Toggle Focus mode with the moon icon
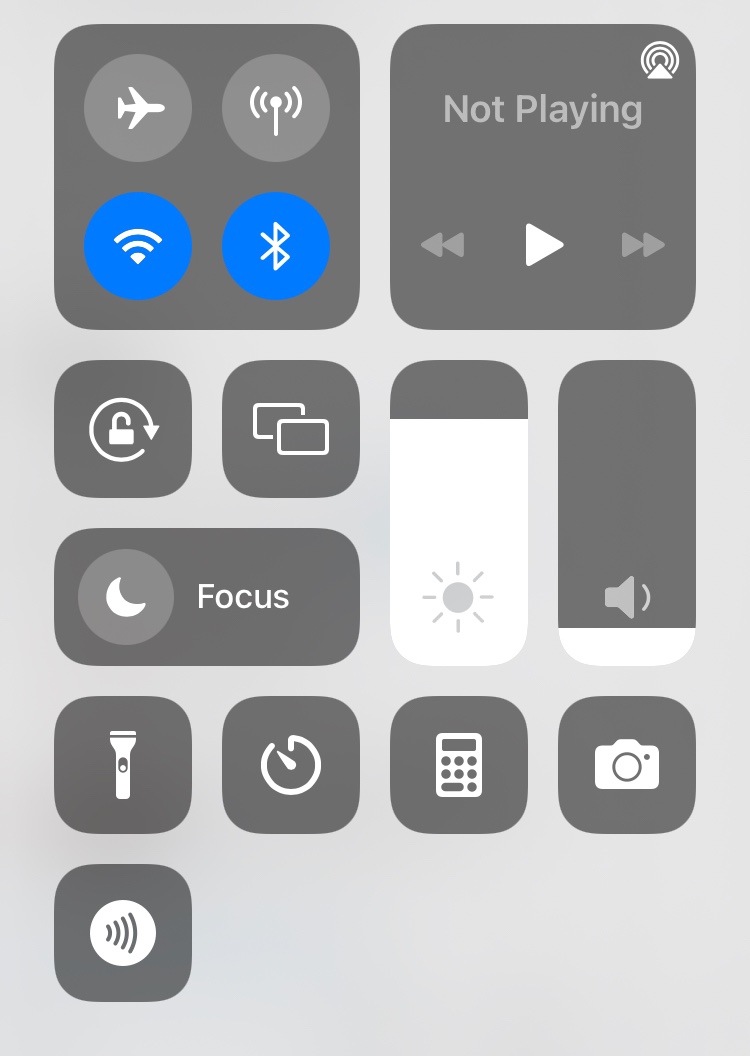750x1056 pixels. point(126,597)
